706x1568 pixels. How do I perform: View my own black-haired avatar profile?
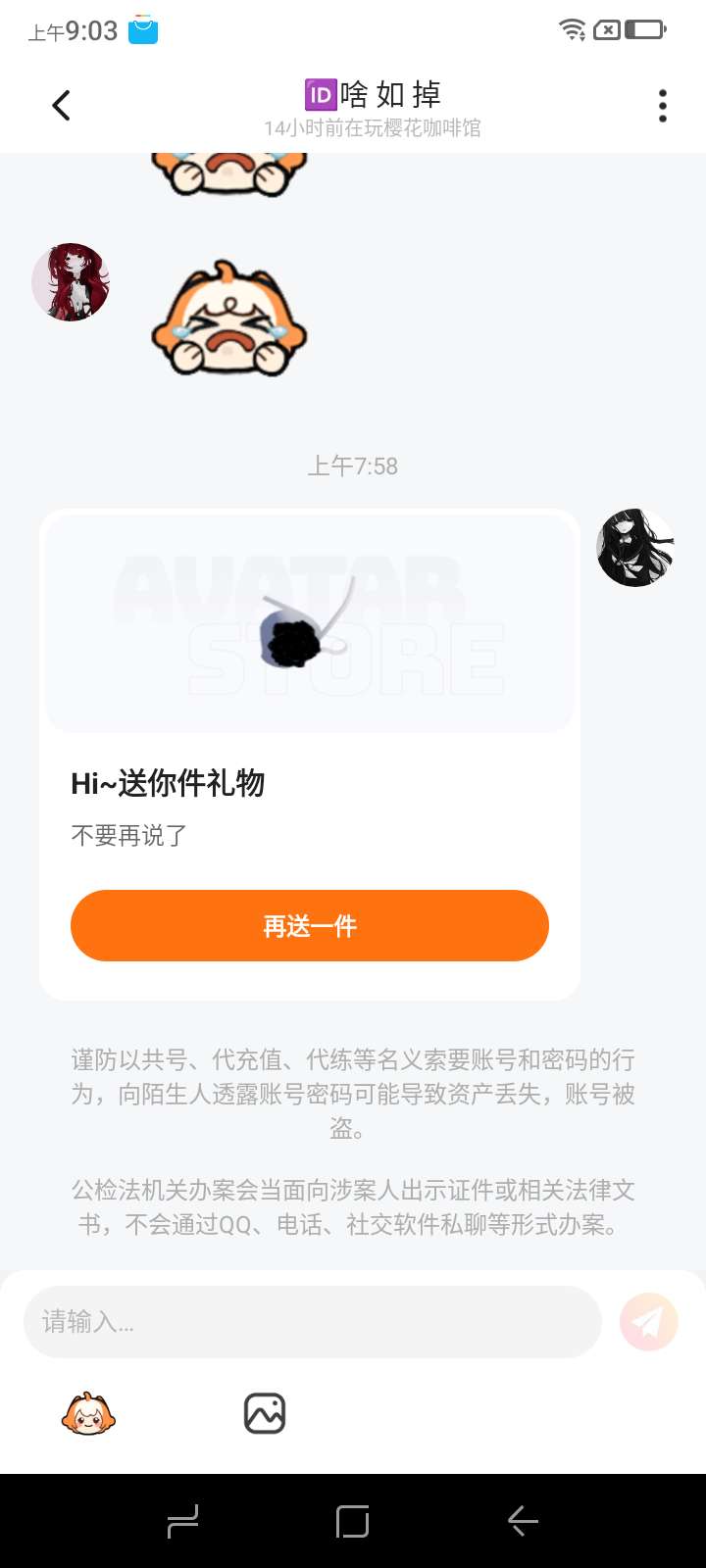[635, 548]
